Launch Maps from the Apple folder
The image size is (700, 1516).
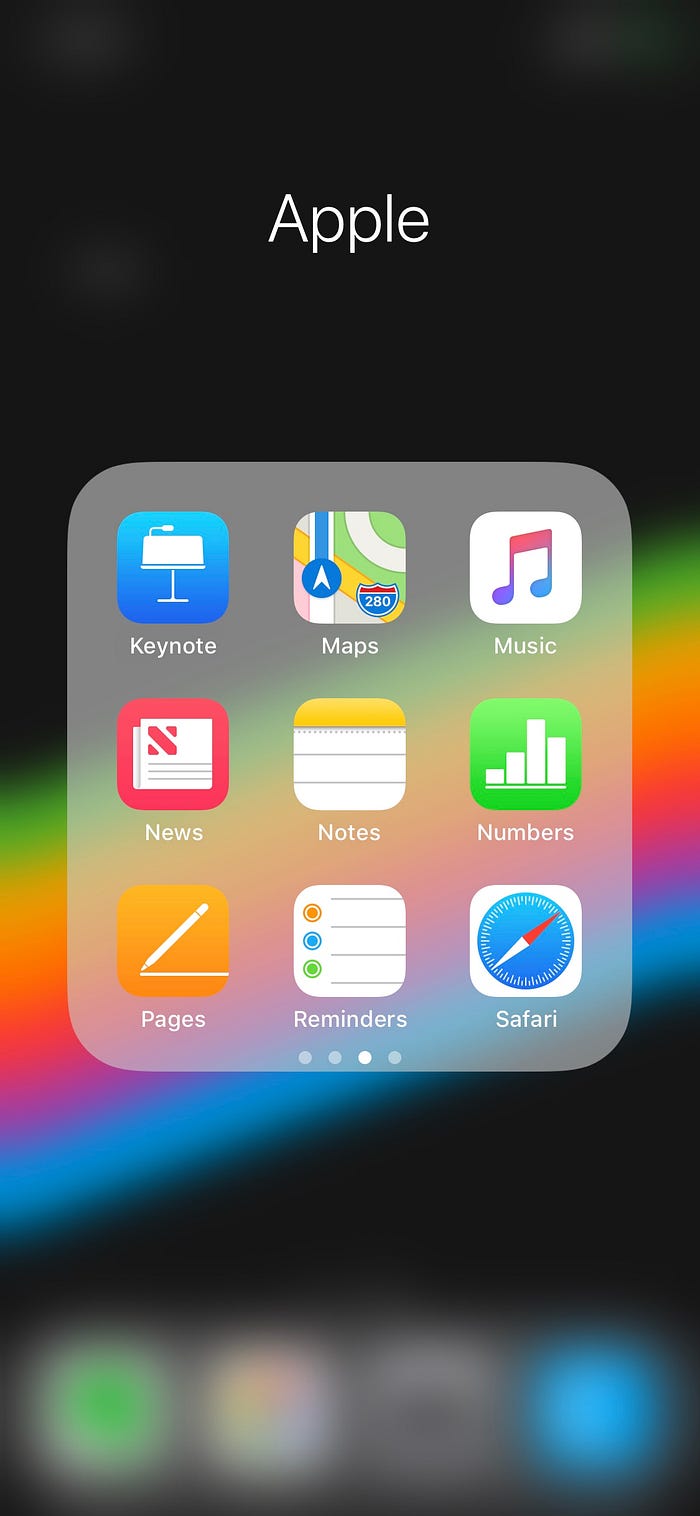(x=349, y=568)
